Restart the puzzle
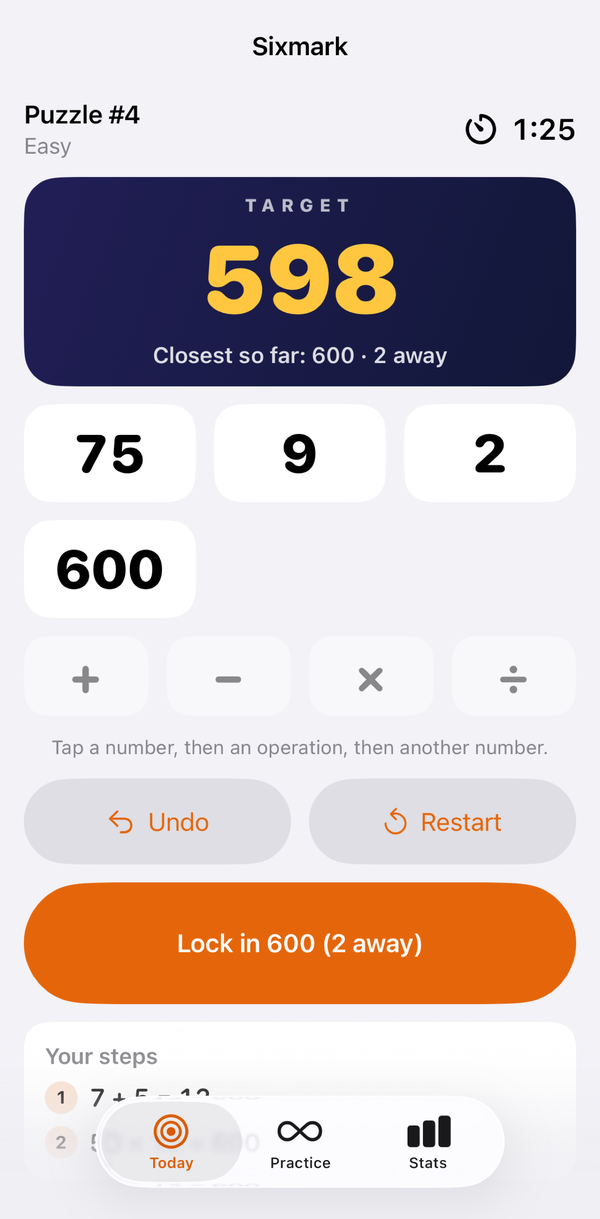The width and height of the screenshot is (600, 1219). pyautogui.click(x=443, y=822)
